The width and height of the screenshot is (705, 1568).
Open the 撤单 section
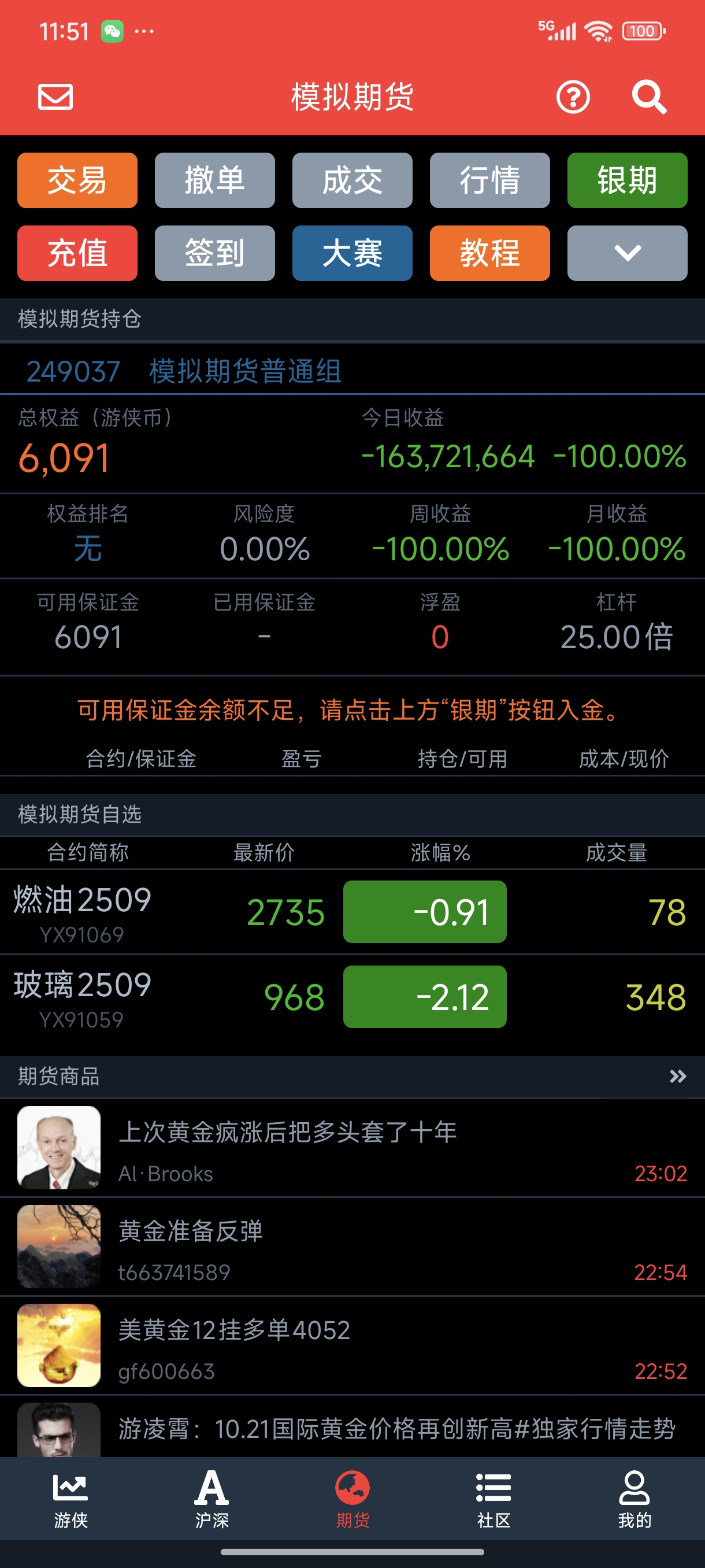215,180
